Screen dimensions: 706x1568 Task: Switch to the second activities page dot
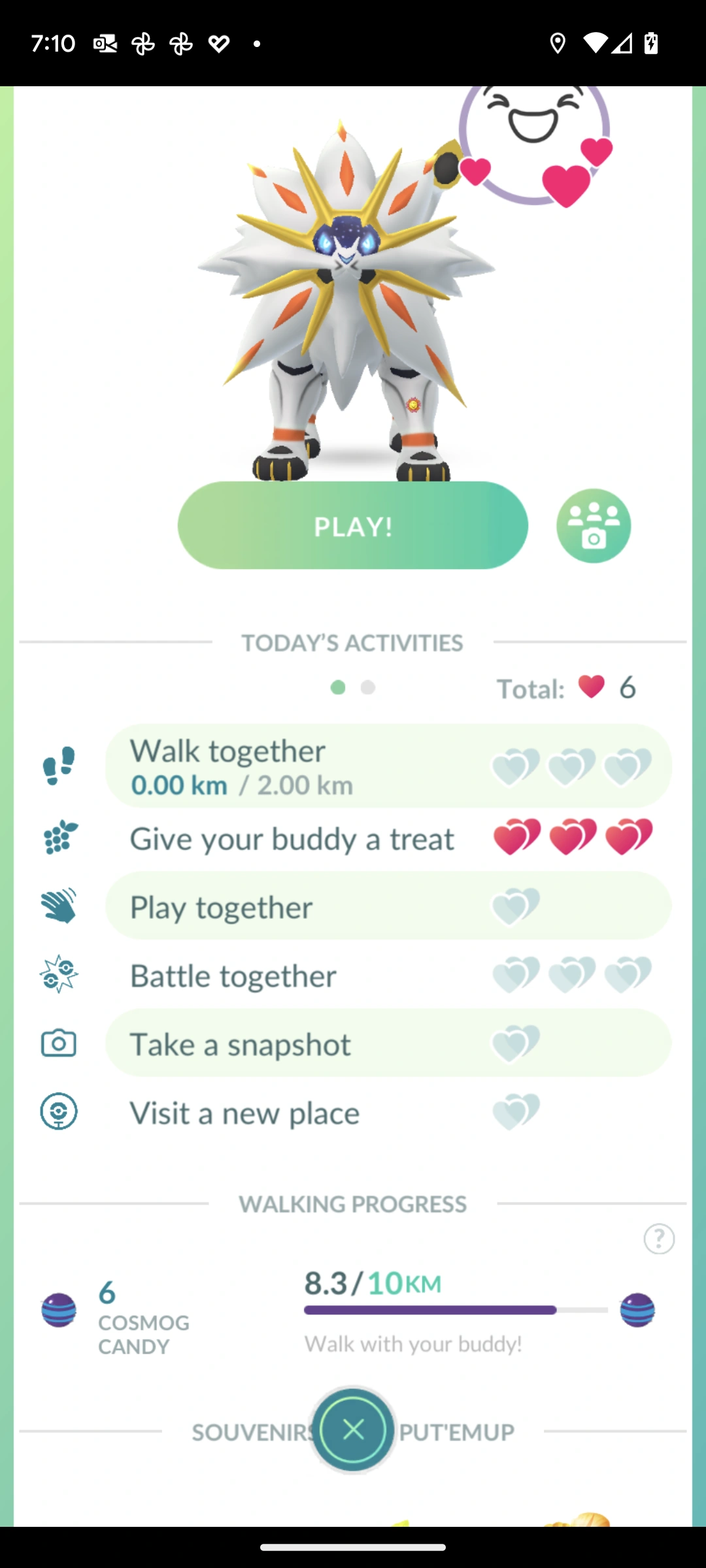(368, 687)
